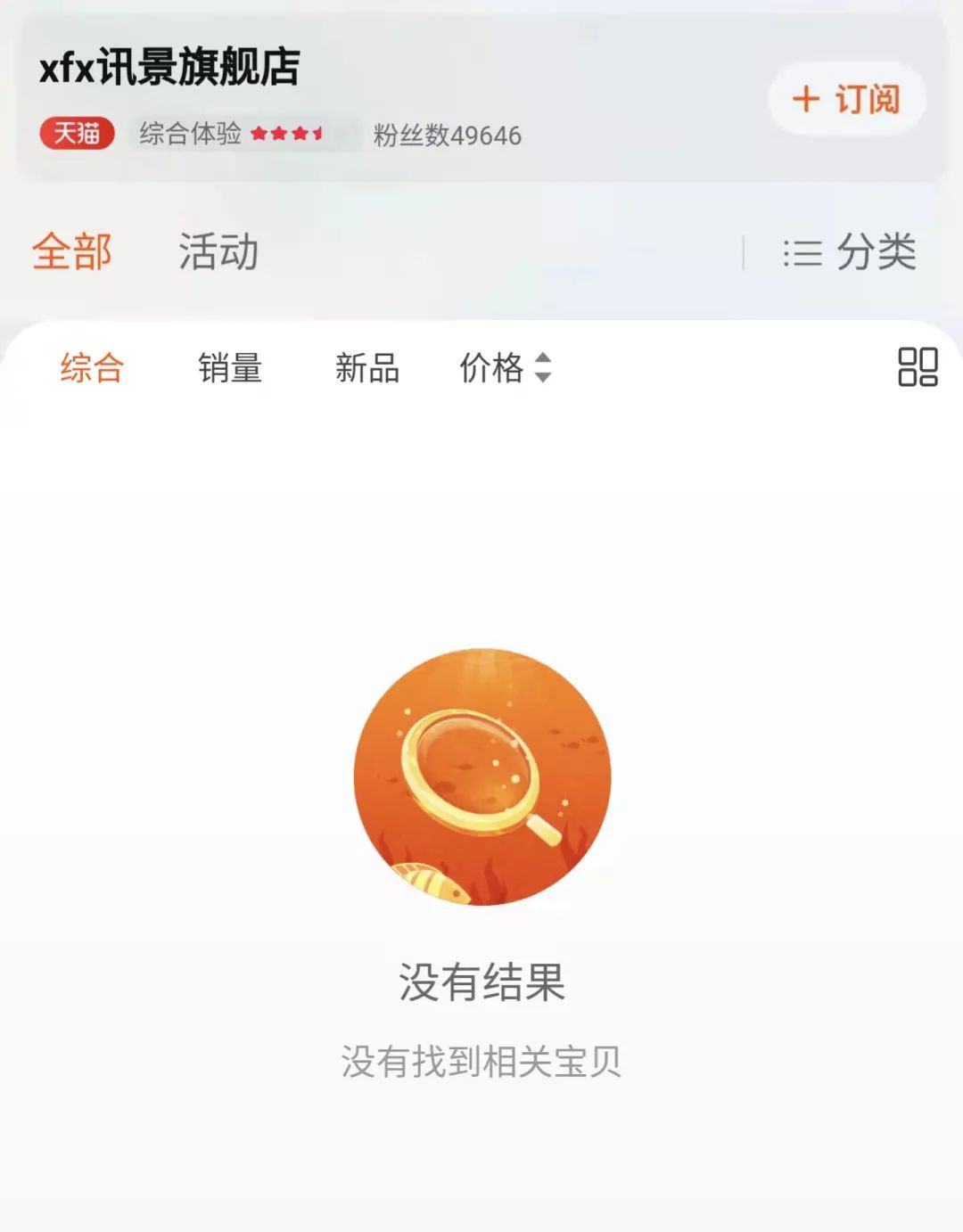
Task: Open the xfx讯景旗舰店 store header
Action: (169, 68)
